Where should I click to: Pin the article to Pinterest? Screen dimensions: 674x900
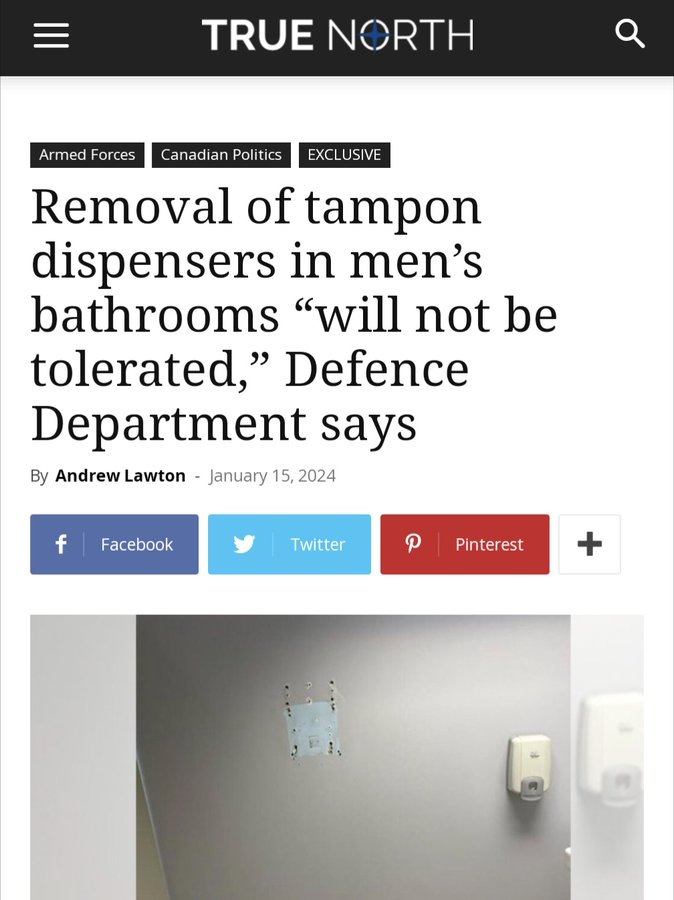464,544
